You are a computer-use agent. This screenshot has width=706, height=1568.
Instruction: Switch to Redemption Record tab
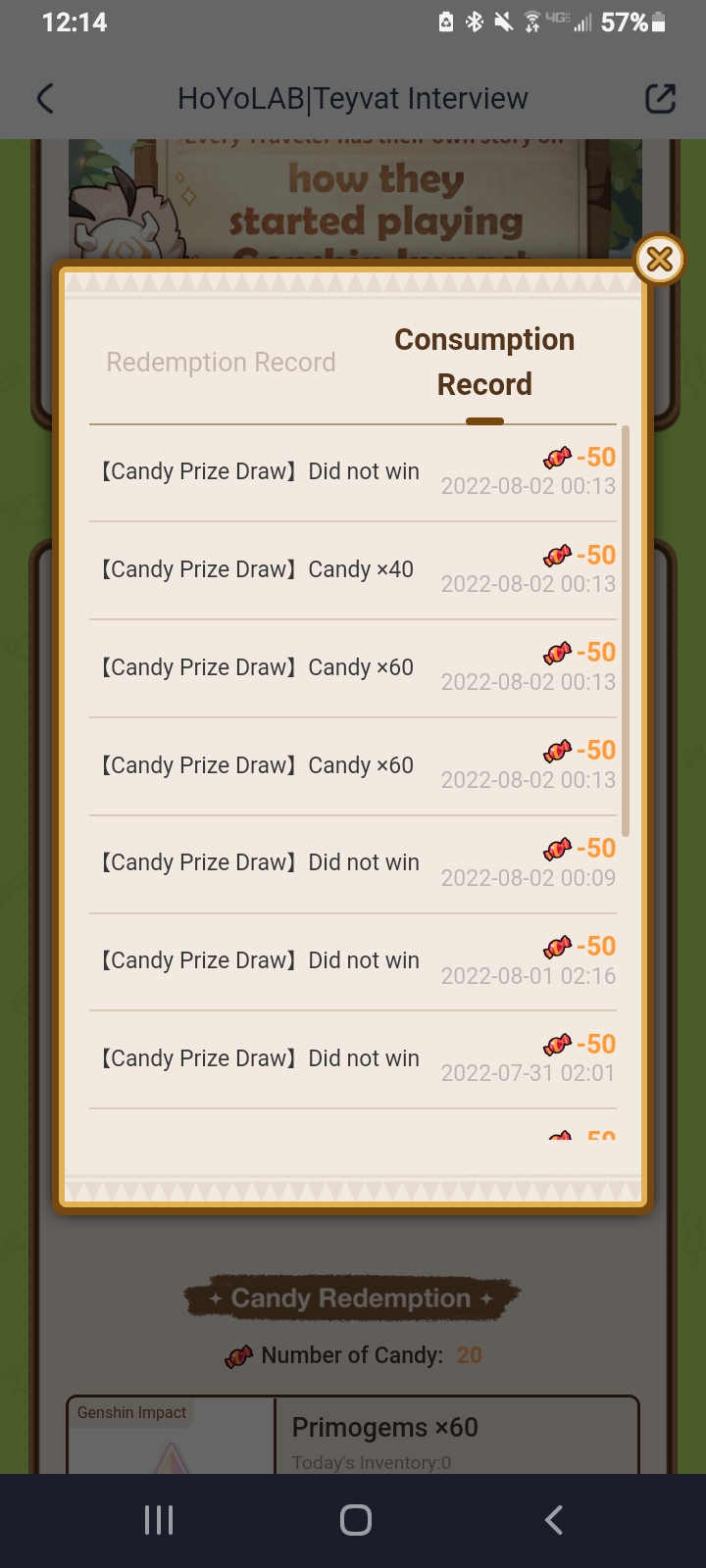pyautogui.click(x=221, y=363)
